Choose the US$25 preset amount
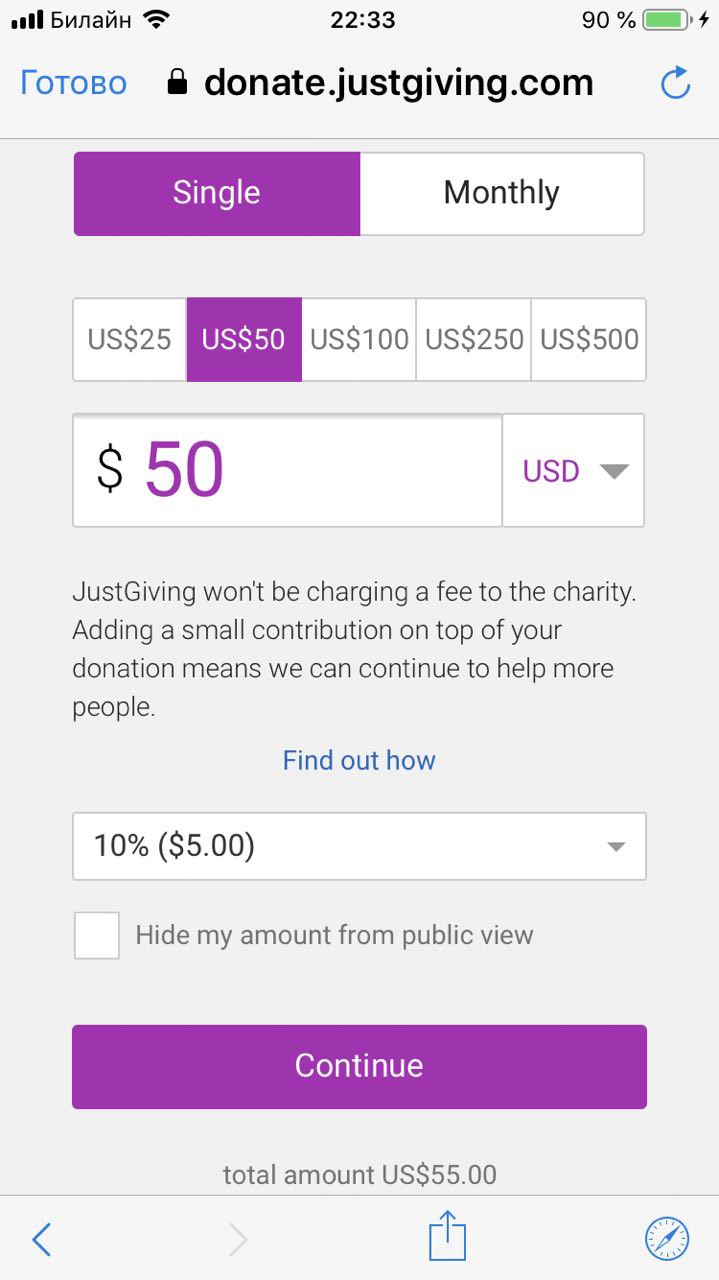719x1280 pixels. [130, 339]
